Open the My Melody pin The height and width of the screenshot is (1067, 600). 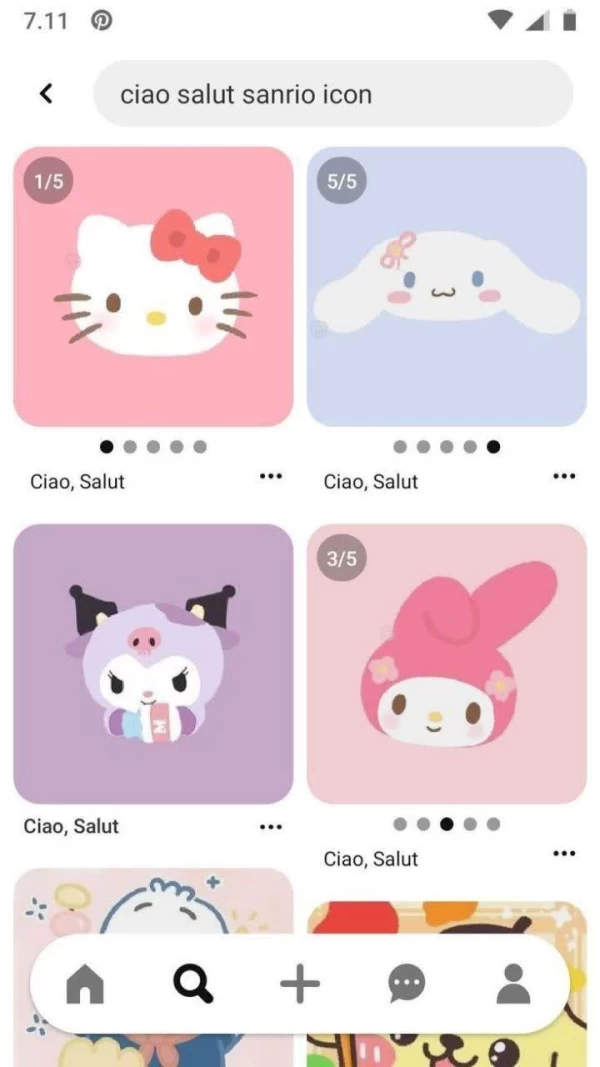(x=446, y=663)
